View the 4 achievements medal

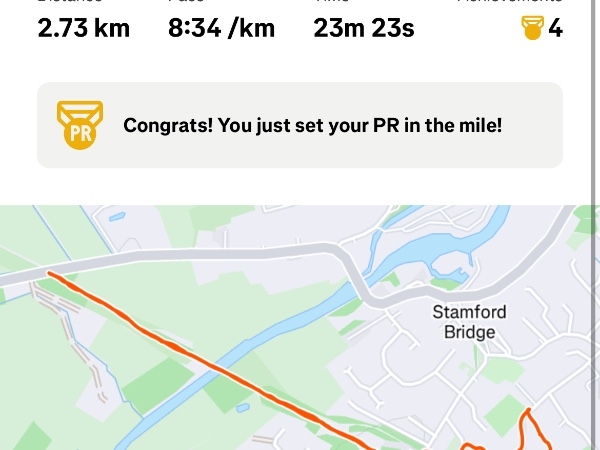[x=541, y=28]
